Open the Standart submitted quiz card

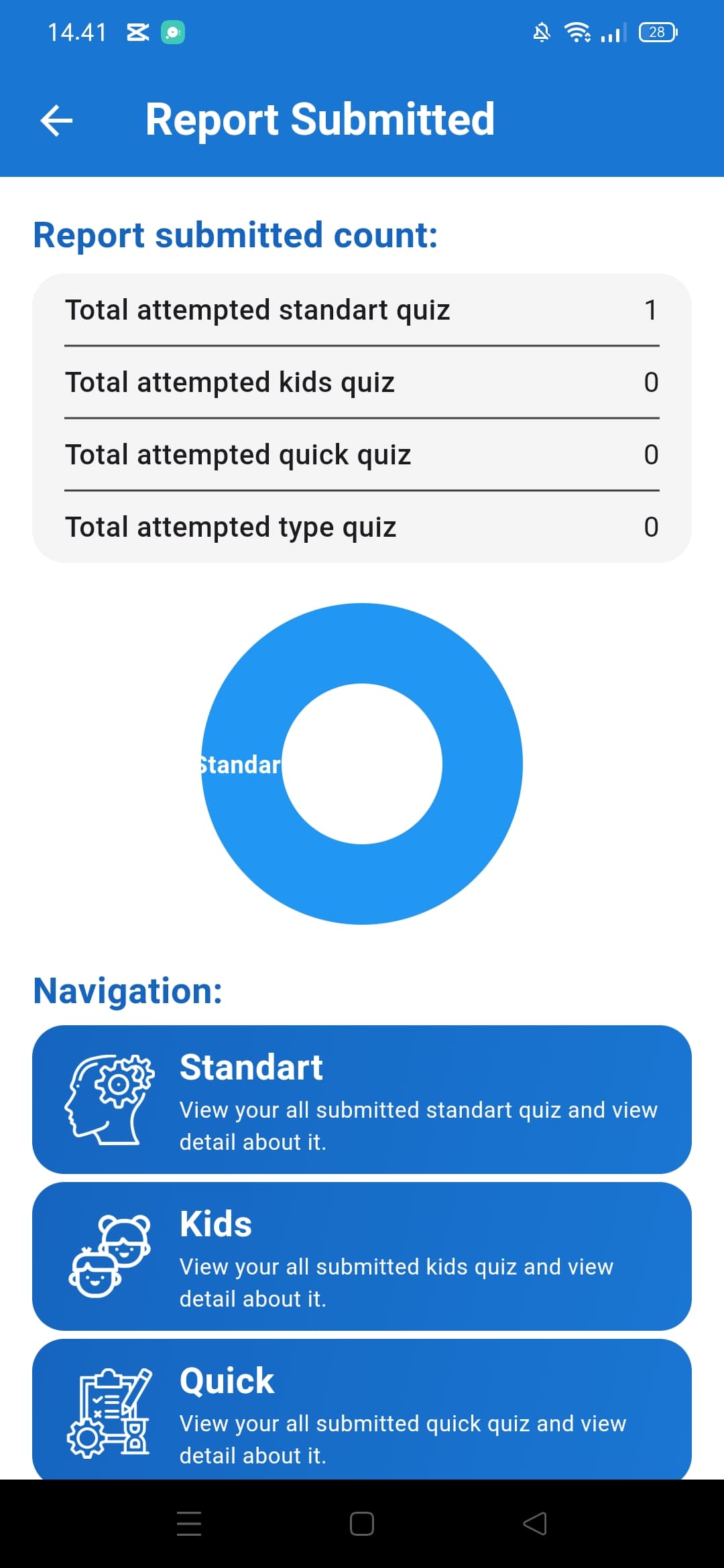362,1099
